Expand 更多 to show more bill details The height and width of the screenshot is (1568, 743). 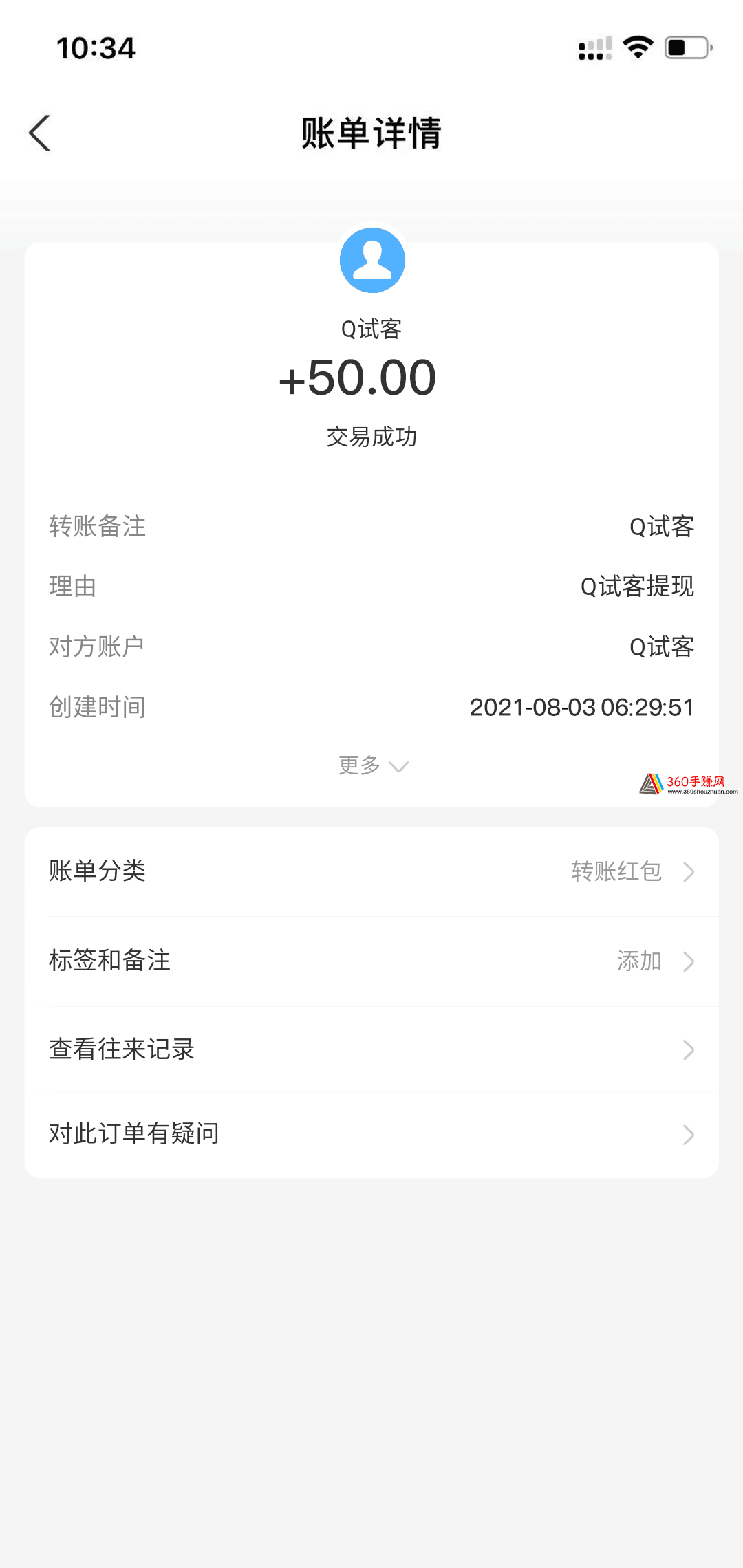click(x=372, y=765)
